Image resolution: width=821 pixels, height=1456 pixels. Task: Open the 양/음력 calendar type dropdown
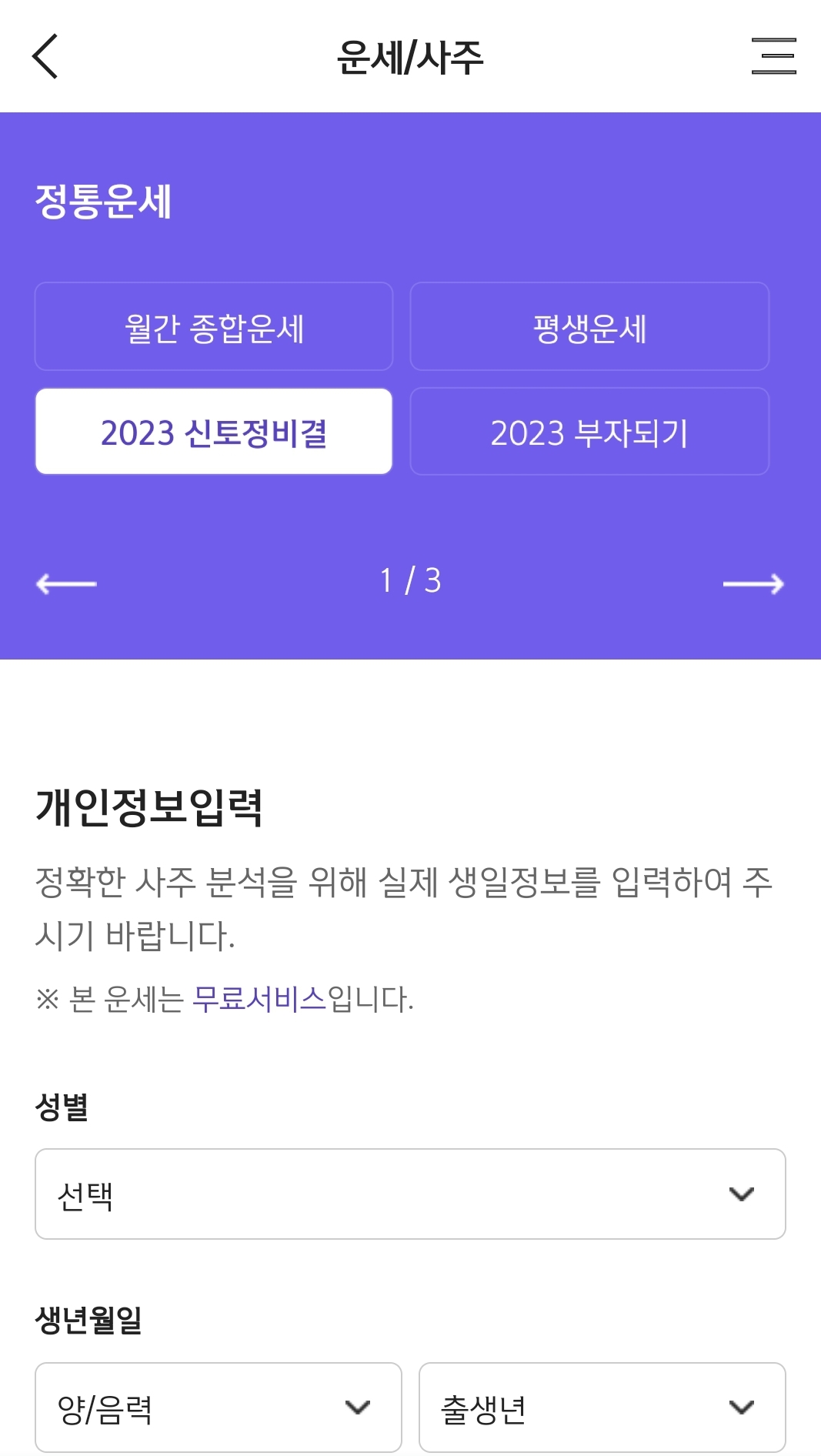[x=218, y=1407]
